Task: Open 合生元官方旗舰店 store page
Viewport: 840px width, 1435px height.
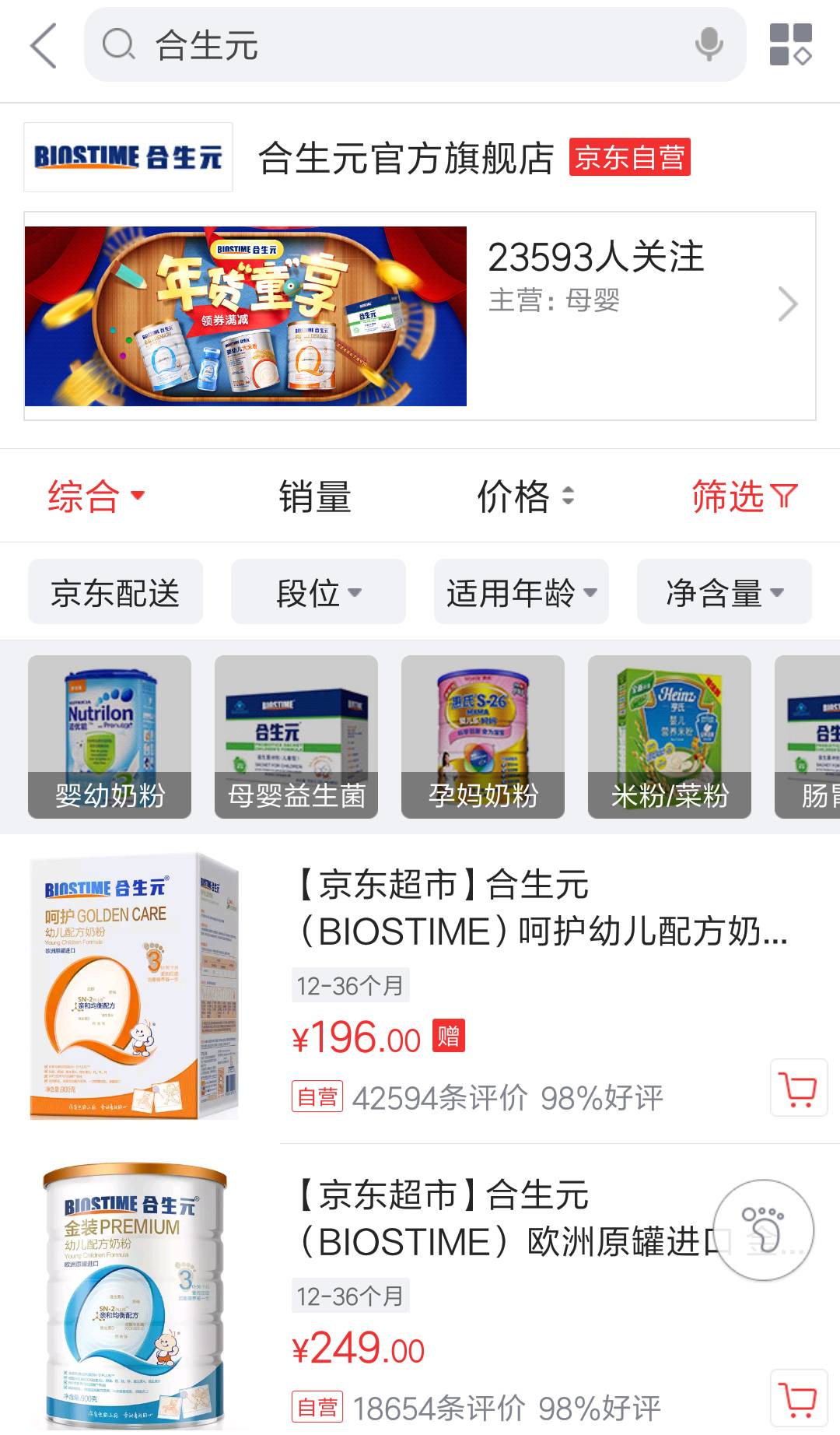Action: coord(404,158)
